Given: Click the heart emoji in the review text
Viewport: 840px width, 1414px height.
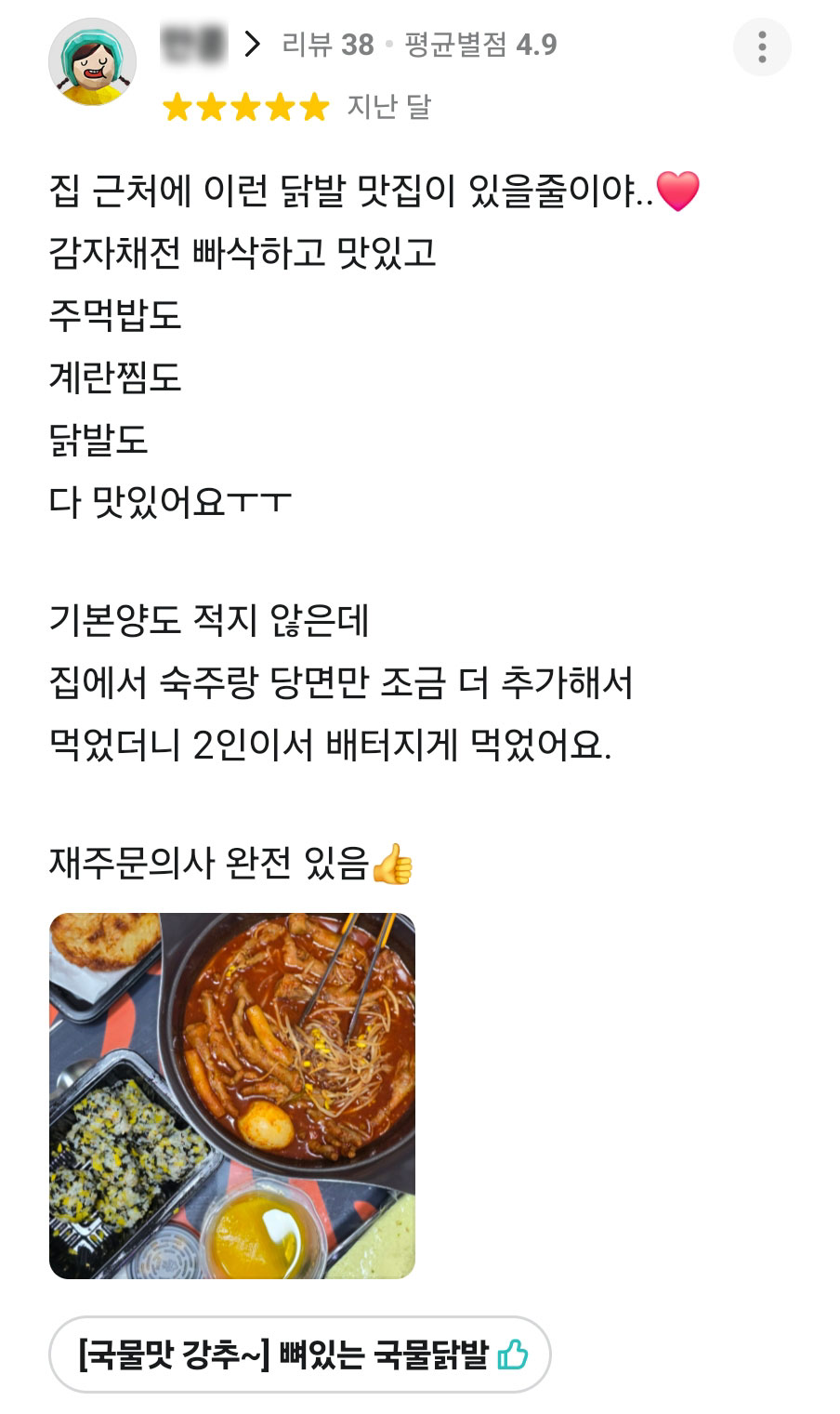Looking at the screenshot, I should point(678,192).
